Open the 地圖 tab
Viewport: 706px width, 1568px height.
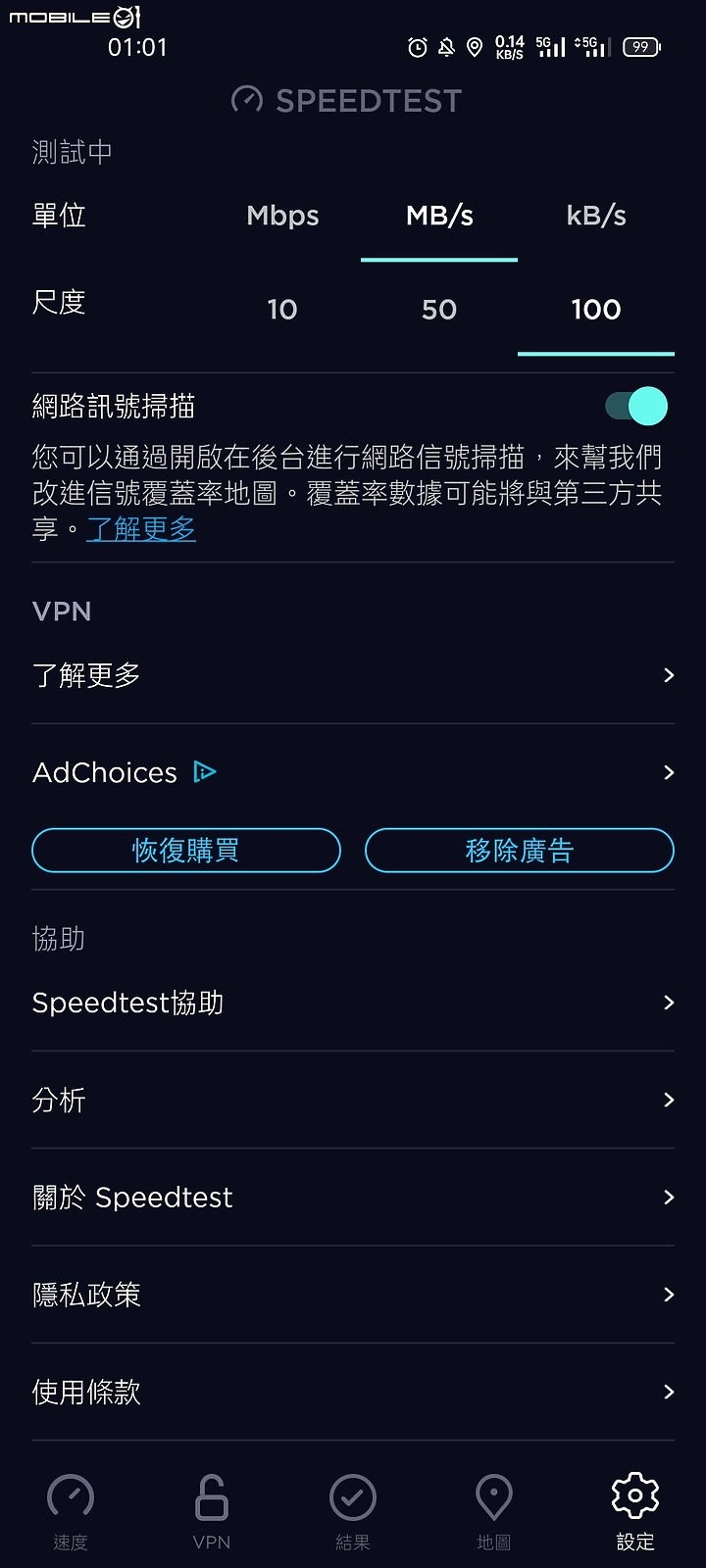pyautogui.click(x=494, y=1512)
